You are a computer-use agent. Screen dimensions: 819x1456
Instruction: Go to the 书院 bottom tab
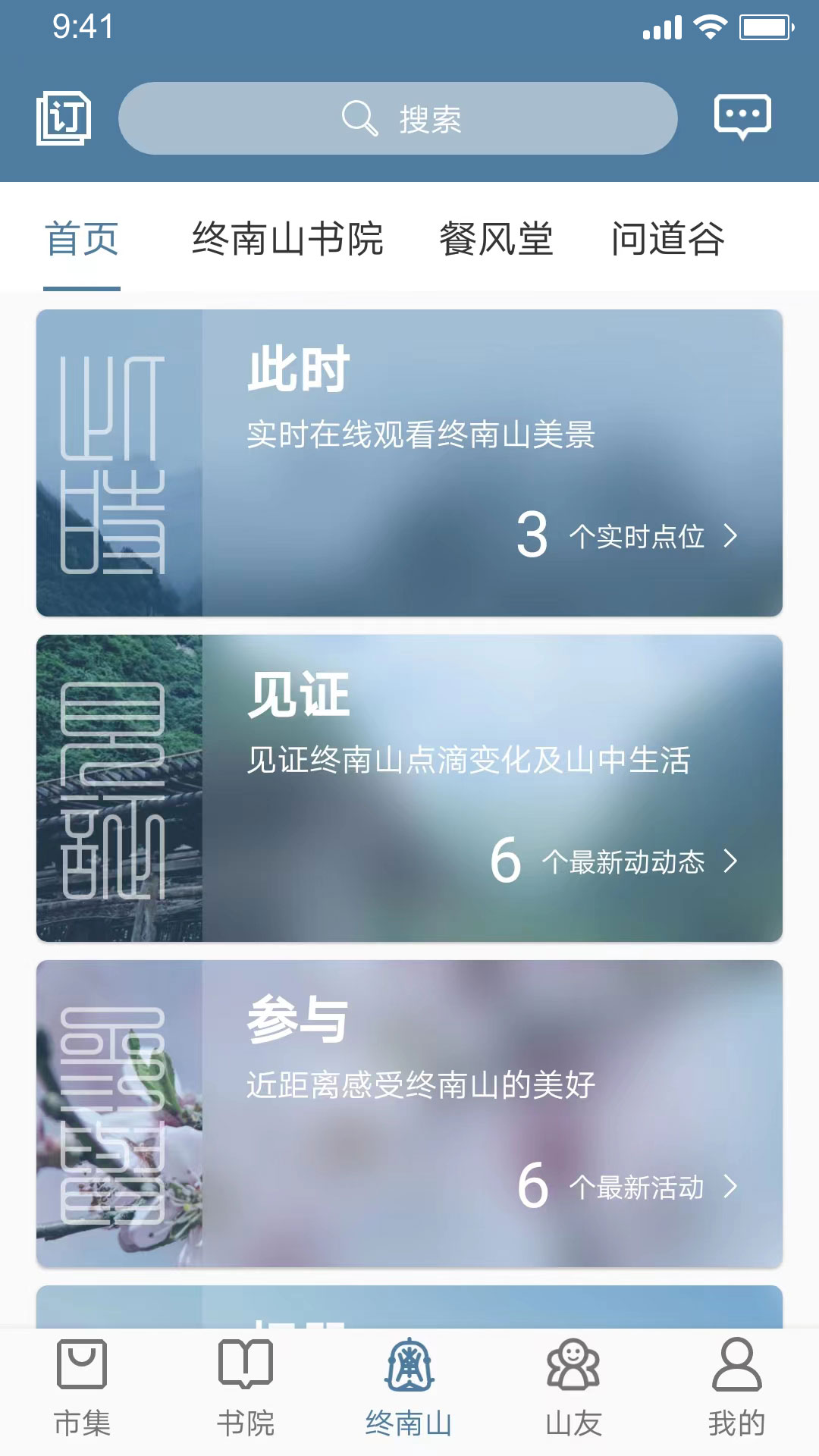click(246, 1391)
